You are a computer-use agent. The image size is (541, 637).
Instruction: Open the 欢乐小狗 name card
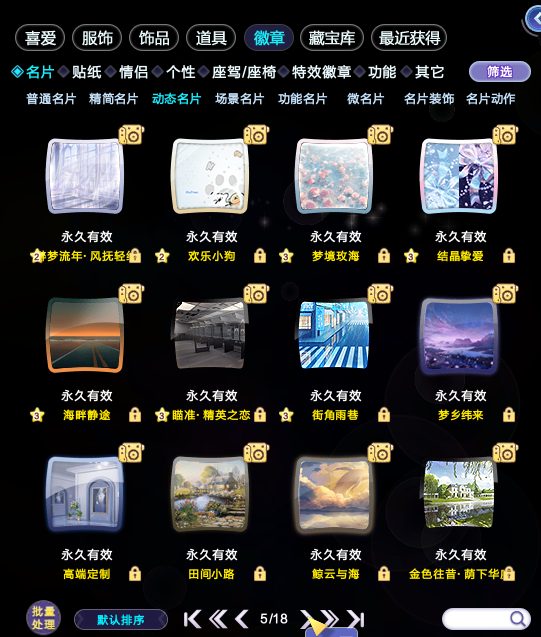tap(210, 176)
